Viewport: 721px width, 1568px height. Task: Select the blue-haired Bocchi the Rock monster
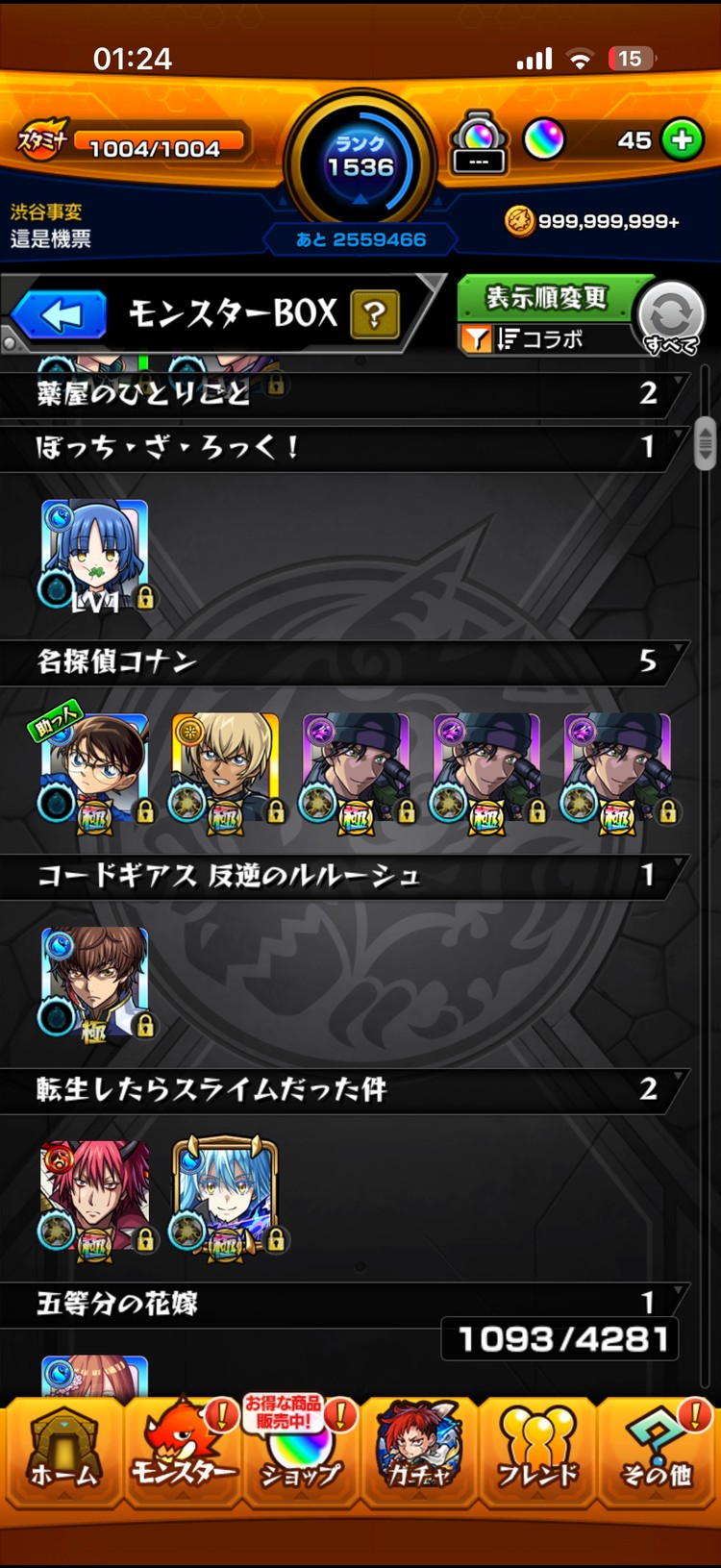pyautogui.click(x=94, y=555)
